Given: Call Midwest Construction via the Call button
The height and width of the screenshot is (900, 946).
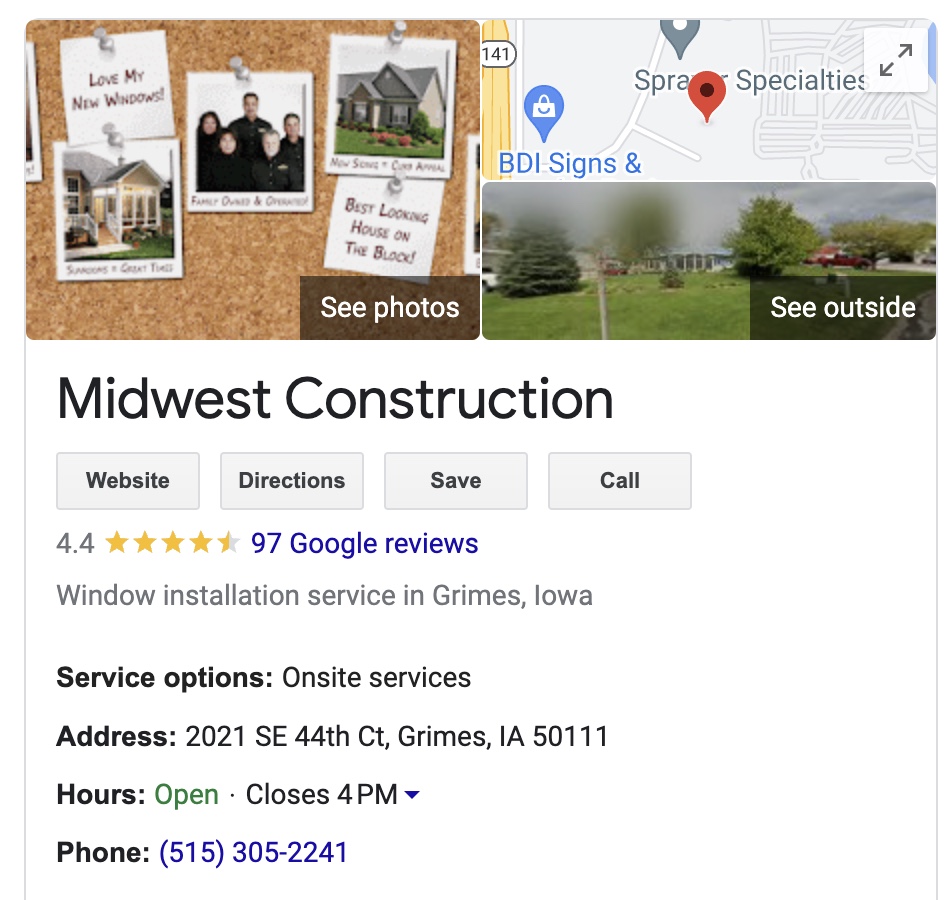Looking at the screenshot, I should [619, 481].
